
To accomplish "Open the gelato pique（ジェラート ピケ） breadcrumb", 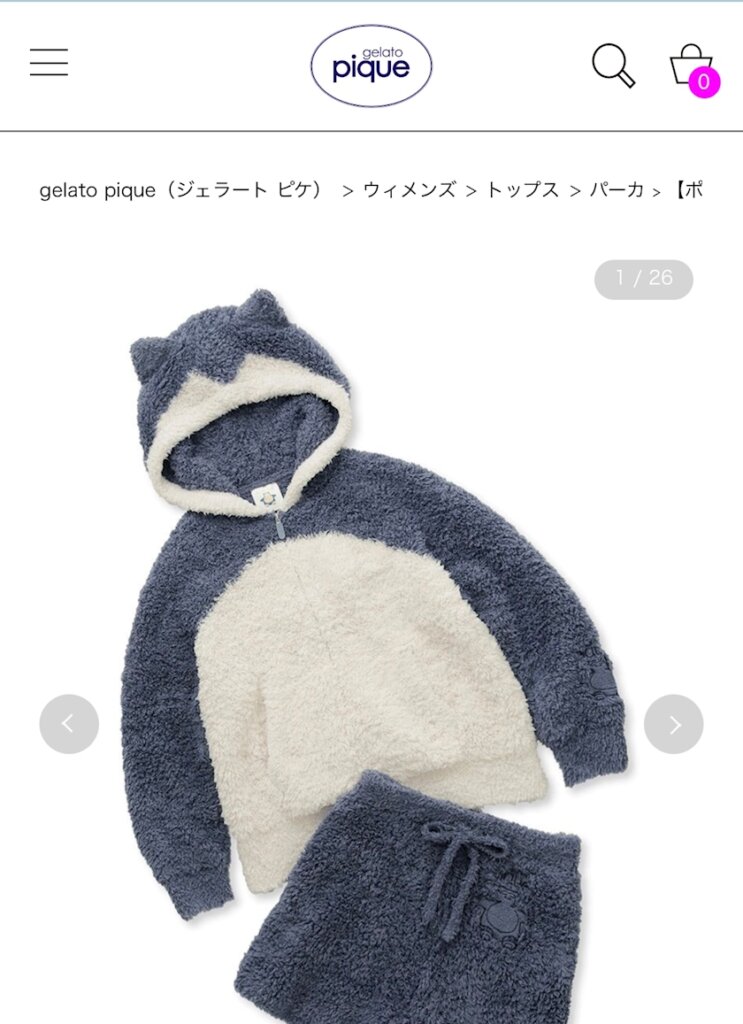I will tap(181, 190).
